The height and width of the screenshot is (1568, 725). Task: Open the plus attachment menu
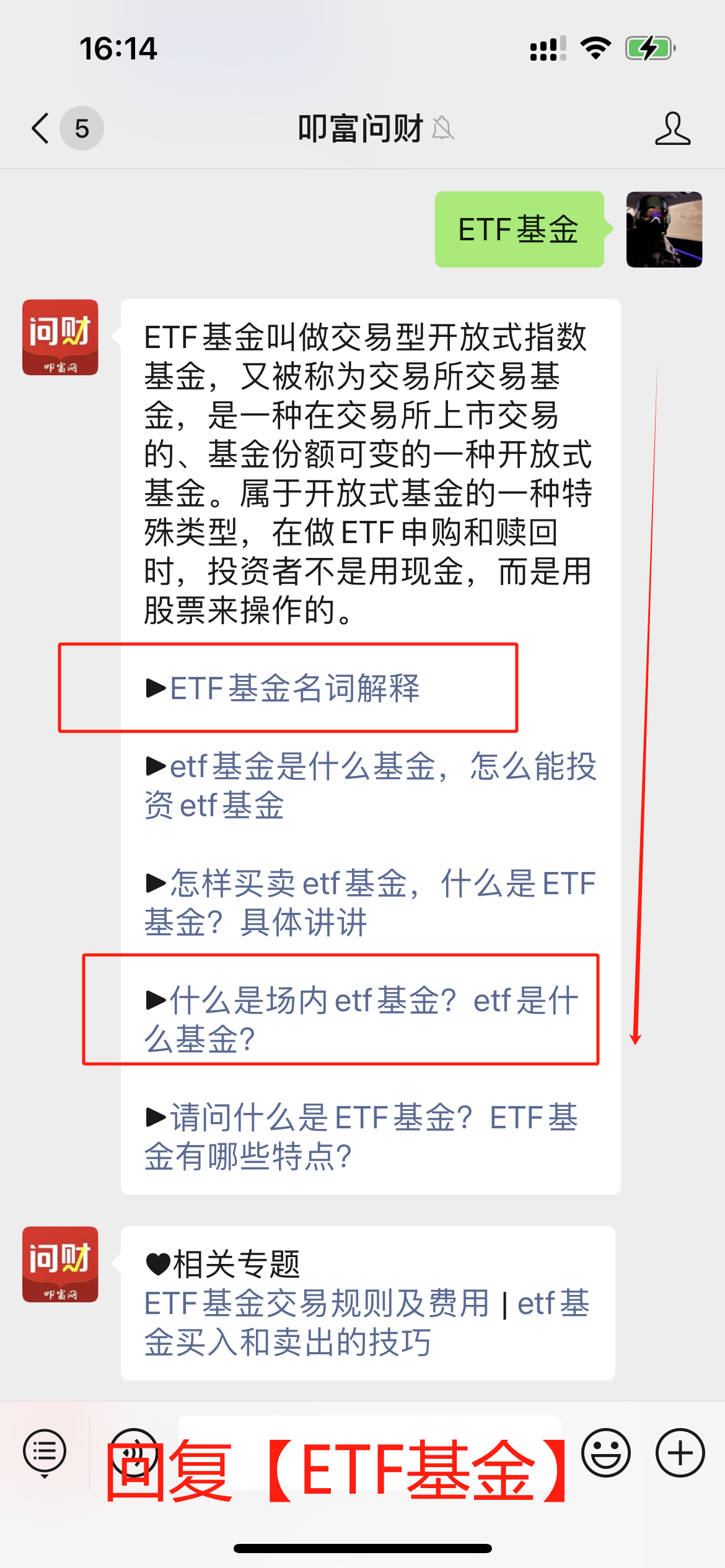click(680, 1452)
